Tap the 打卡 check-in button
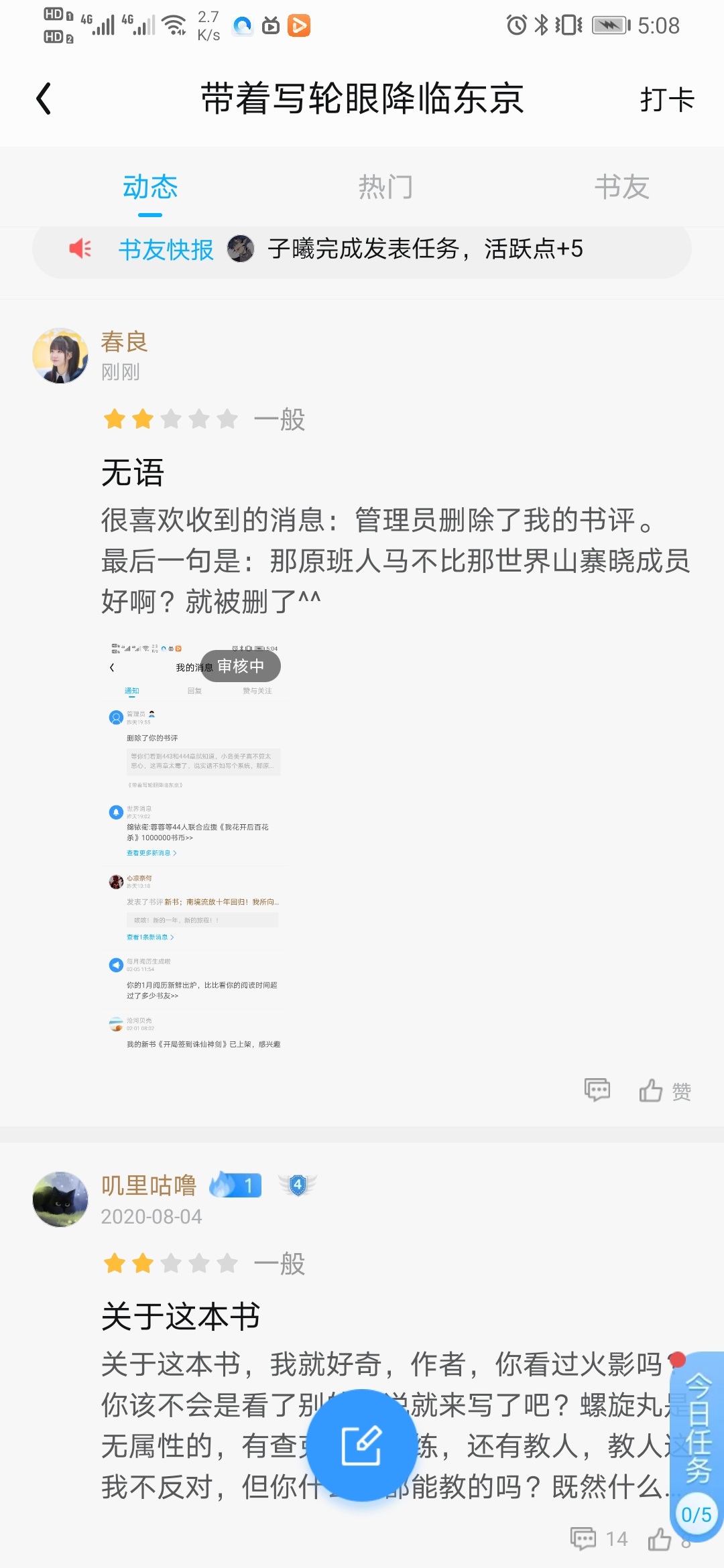Screen dimensions: 724x1568 pyautogui.click(x=666, y=100)
